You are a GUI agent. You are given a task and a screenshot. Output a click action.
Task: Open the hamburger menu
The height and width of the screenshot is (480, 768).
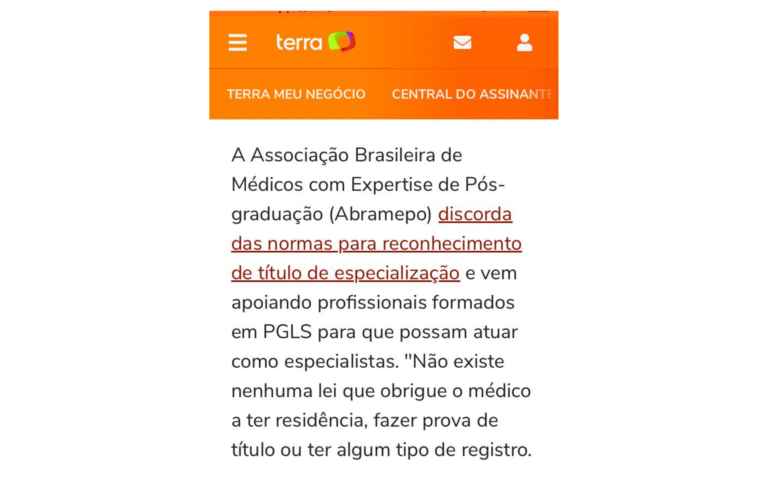237,42
